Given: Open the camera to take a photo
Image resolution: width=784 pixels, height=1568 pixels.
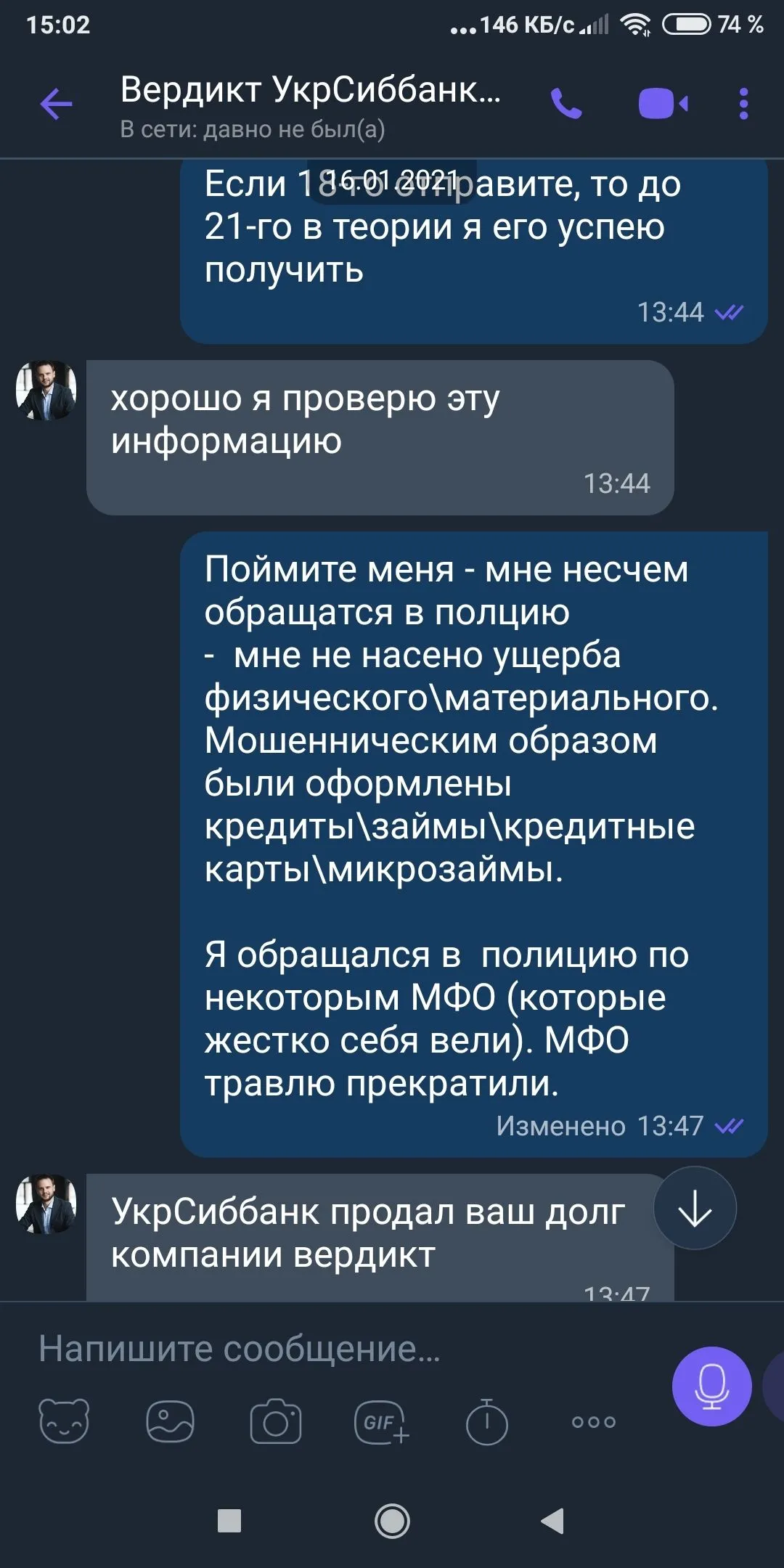Looking at the screenshot, I should (276, 1421).
